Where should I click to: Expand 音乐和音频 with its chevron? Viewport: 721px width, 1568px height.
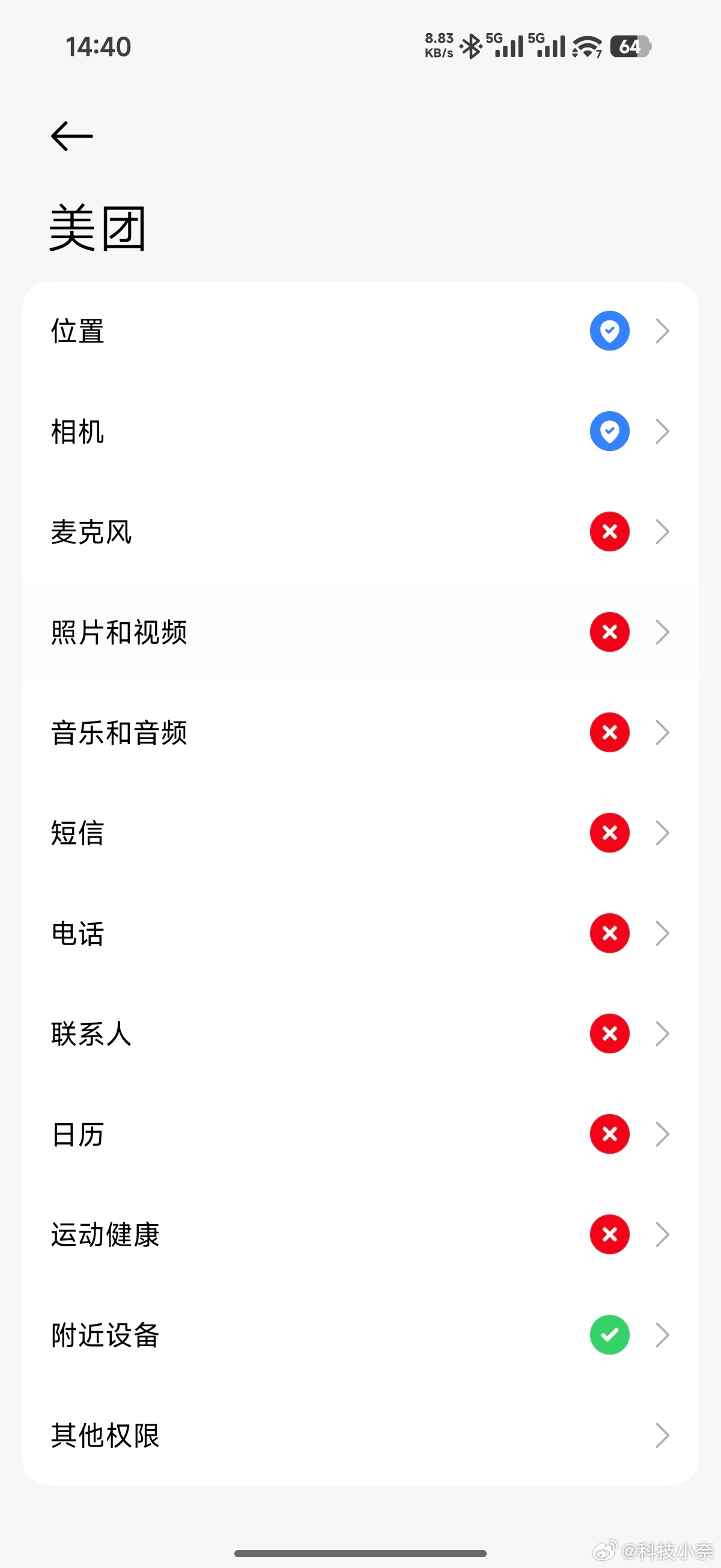663,732
